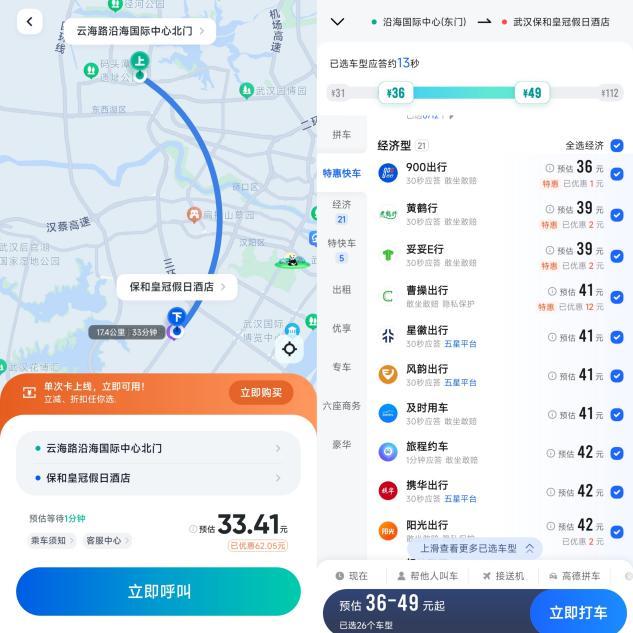Select the 特快车 category tab
Viewport: 633px width, 633px height.
click(341, 249)
